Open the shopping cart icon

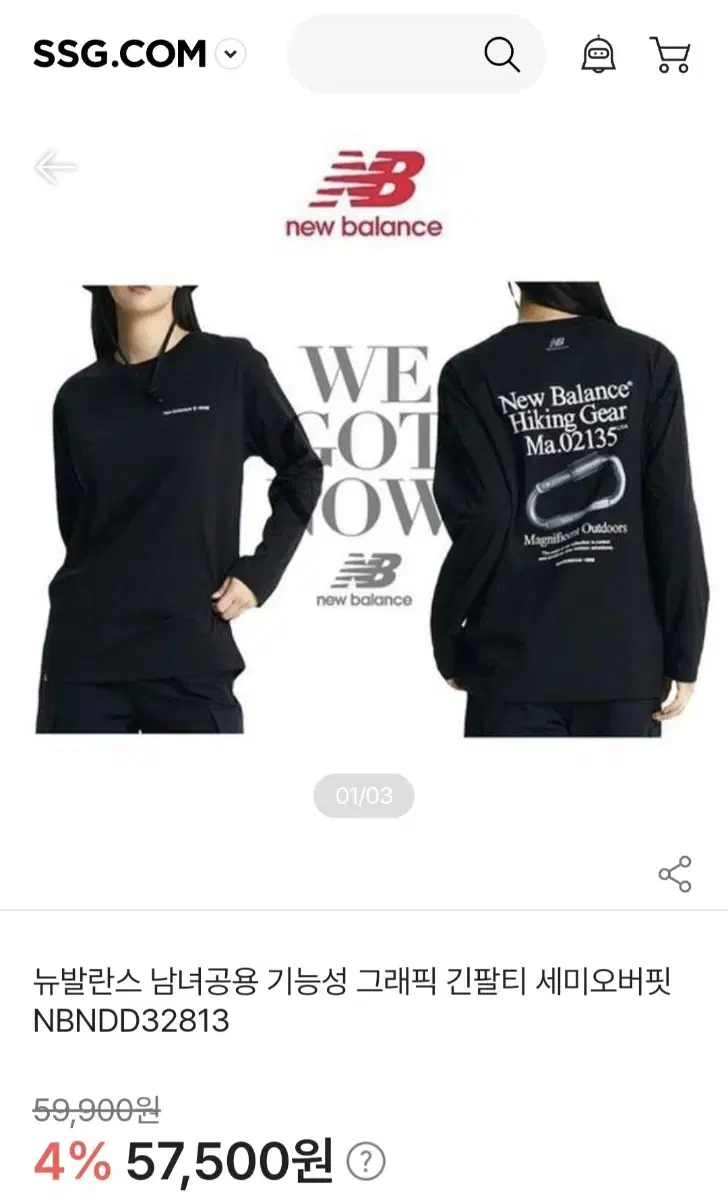click(x=672, y=56)
